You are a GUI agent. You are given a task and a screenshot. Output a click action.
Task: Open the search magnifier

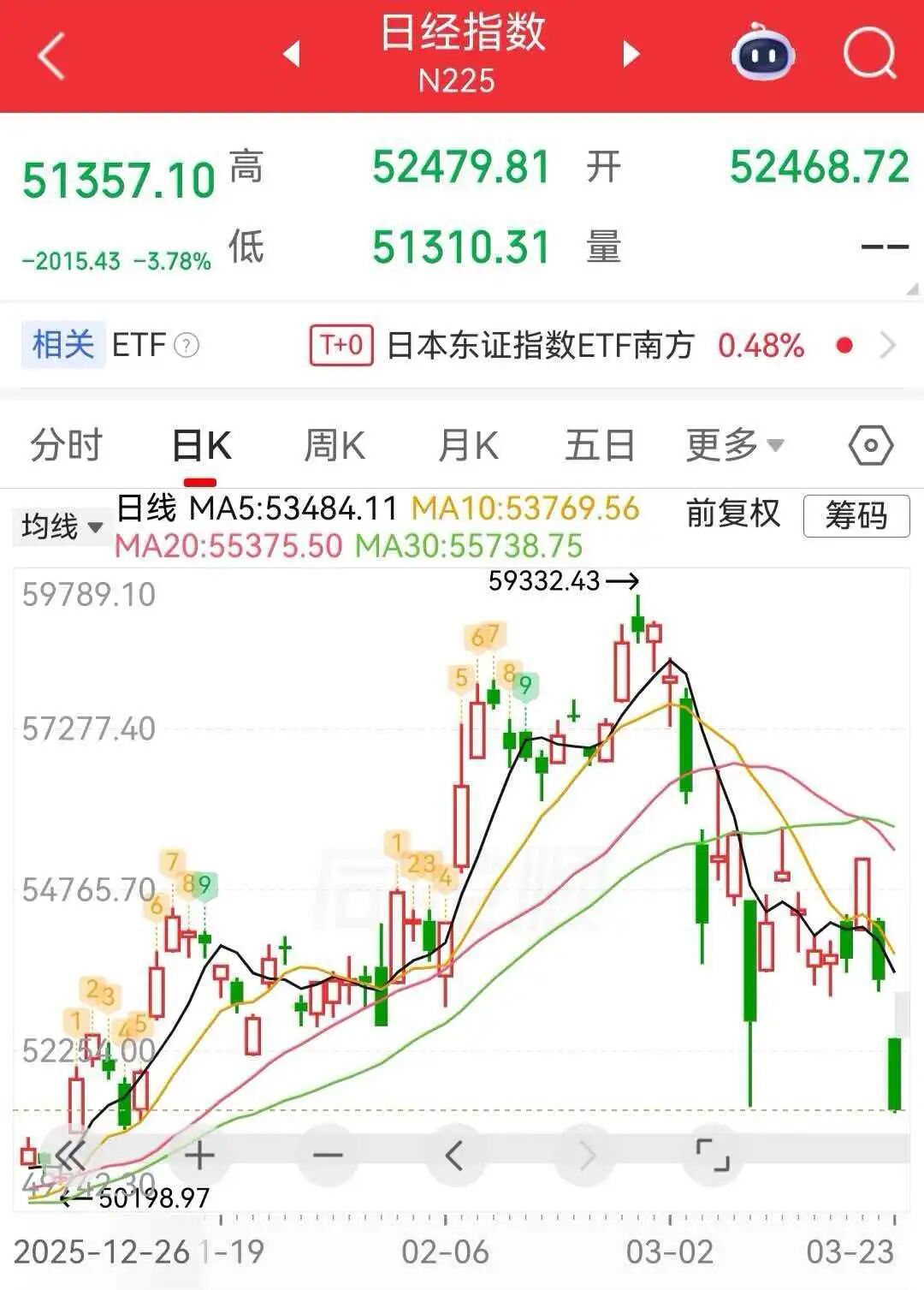coord(869,54)
